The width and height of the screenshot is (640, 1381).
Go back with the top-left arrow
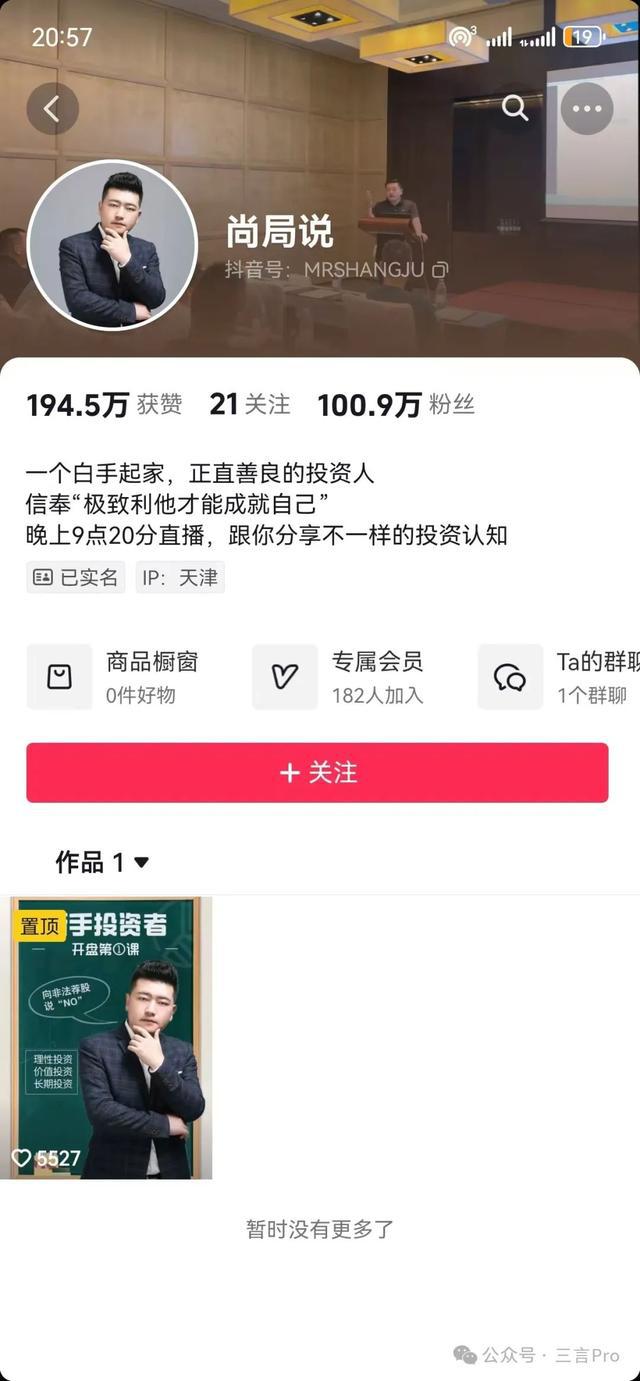coord(52,109)
